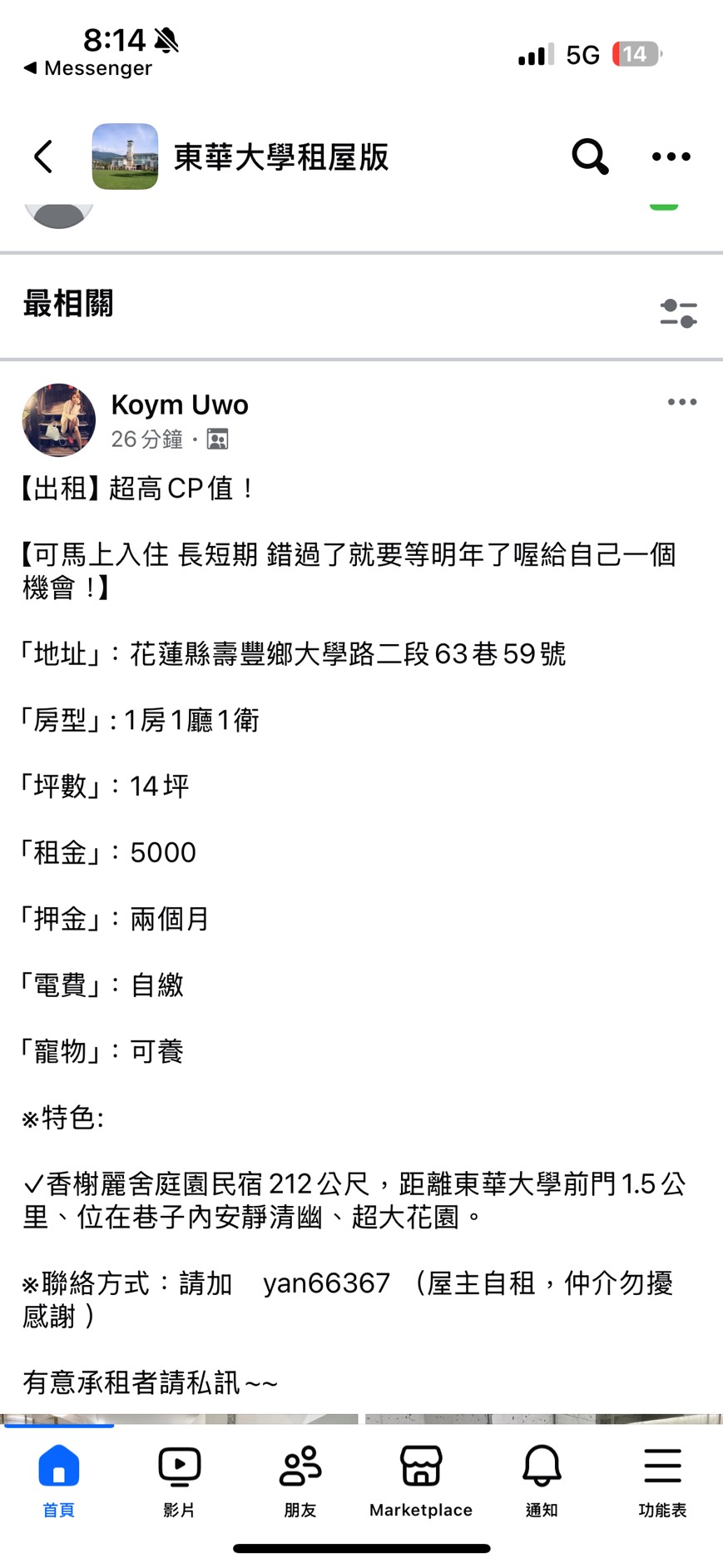Return to Messenger via the status bar link

[88, 68]
